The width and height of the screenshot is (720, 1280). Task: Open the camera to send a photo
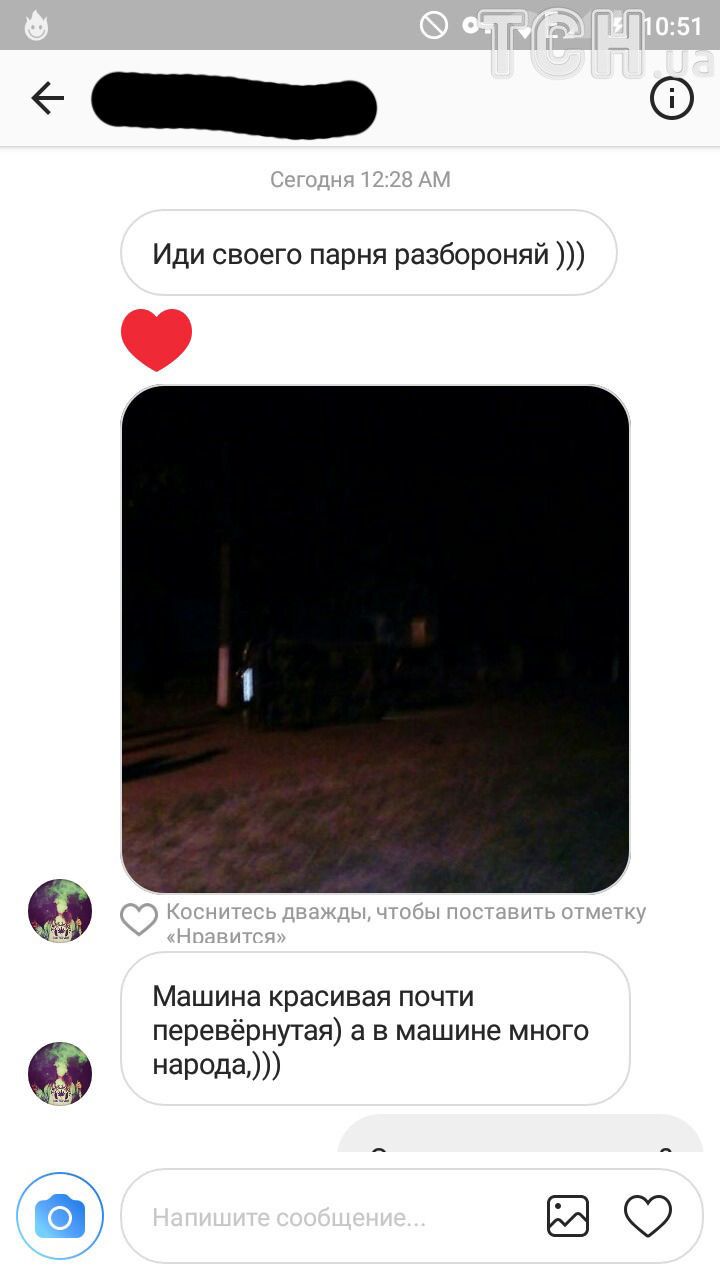(x=60, y=1216)
